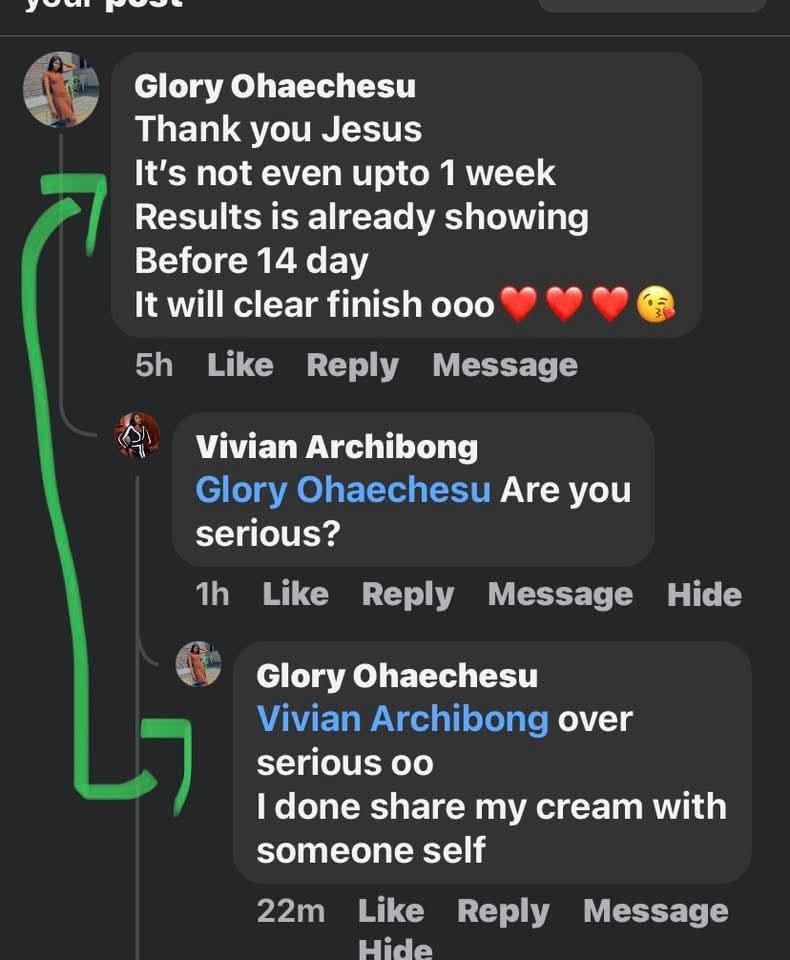Open Glory Ohaechesu's name on top comment
Image resolution: width=790 pixels, height=960 pixels.
[x=274, y=87]
